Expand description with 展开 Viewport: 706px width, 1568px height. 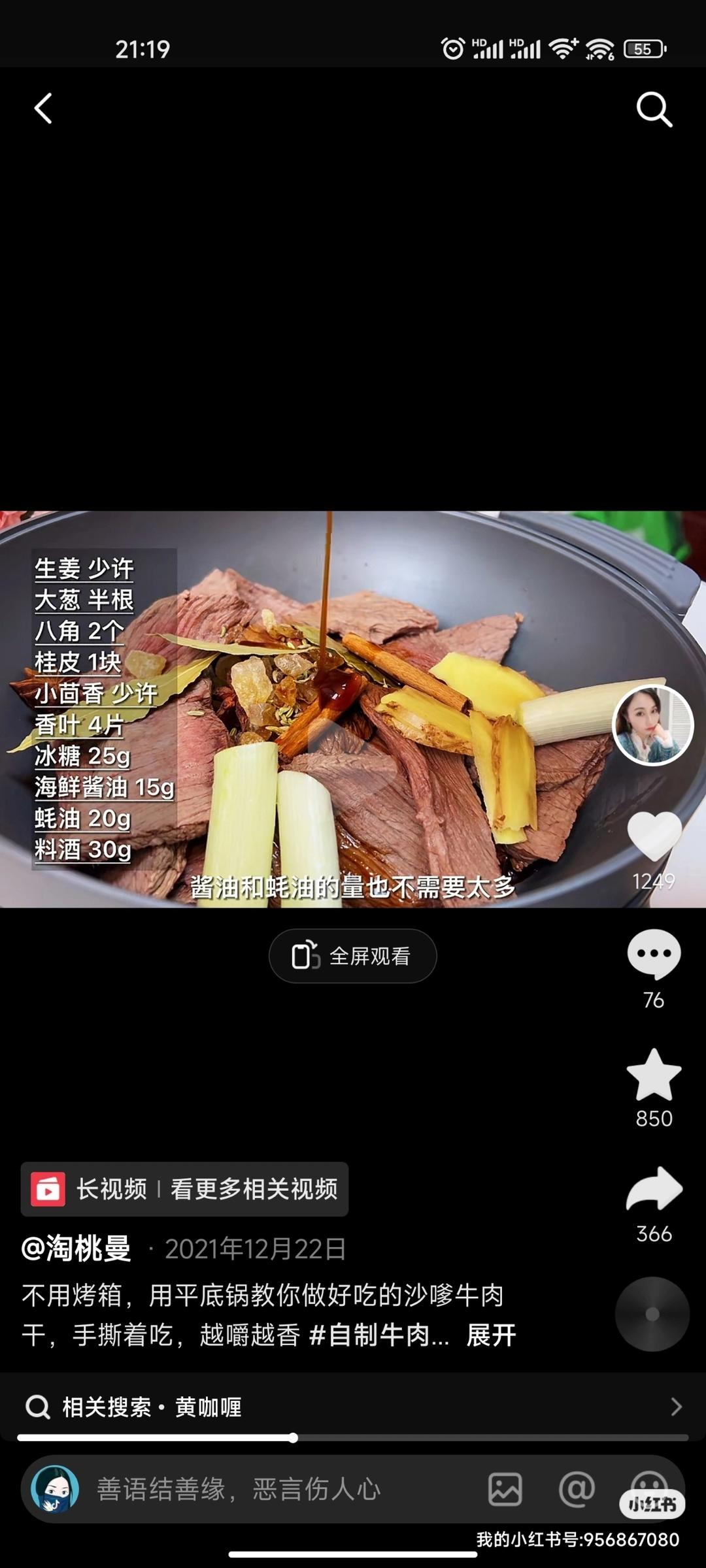pyautogui.click(x=491, y=1335)
